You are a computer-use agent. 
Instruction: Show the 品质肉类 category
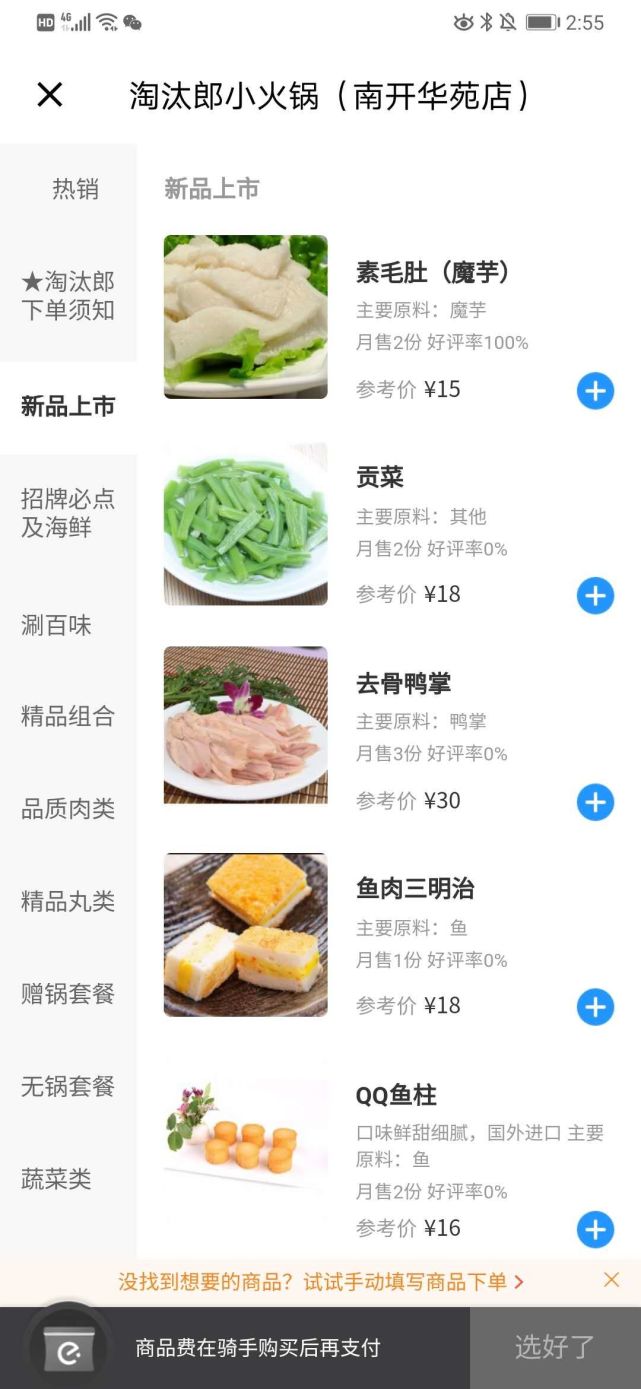pos(68,809)
